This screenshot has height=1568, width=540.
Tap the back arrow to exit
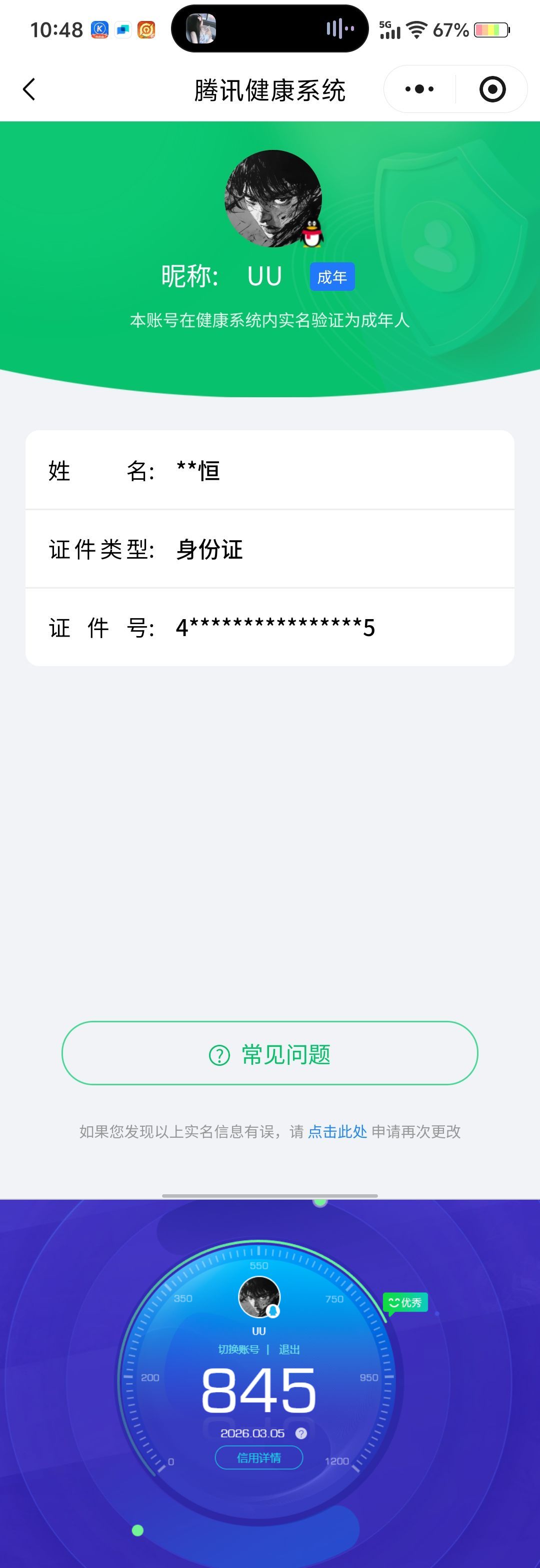point(29,89)
